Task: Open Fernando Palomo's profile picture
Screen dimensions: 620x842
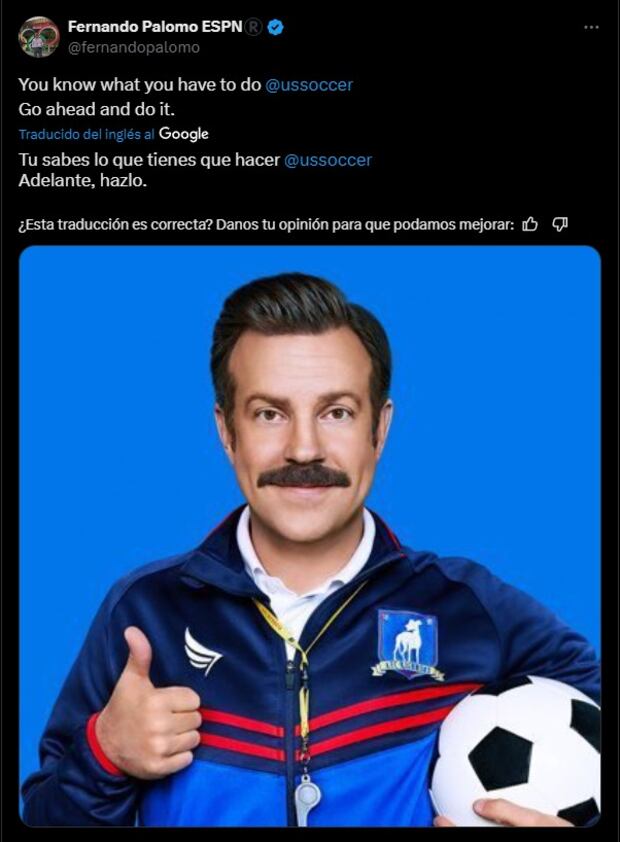Action: [x=38, y=37]
